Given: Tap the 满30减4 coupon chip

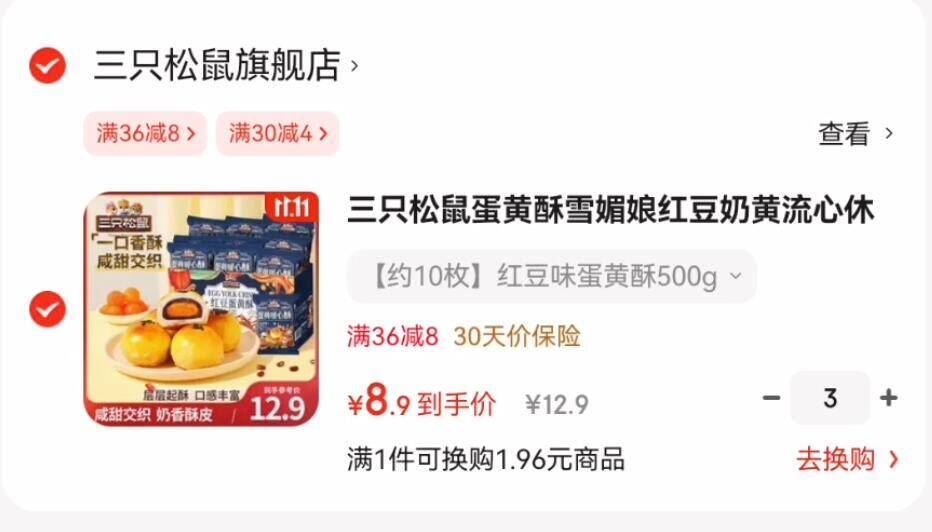Looking at the screenshot, I should click(x=278, y=134).
